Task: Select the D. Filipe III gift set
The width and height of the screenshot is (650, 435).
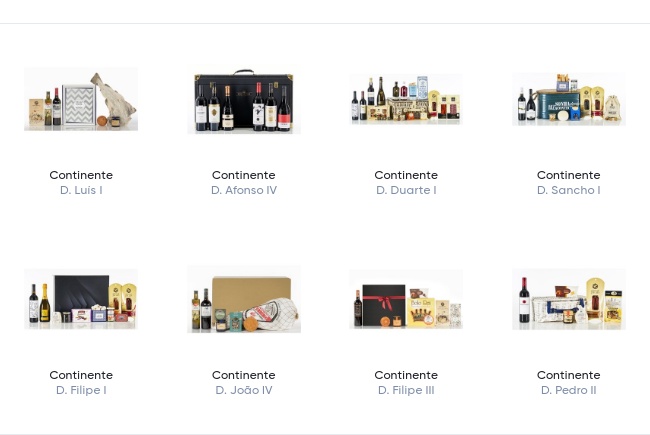Action: (406, 299)
